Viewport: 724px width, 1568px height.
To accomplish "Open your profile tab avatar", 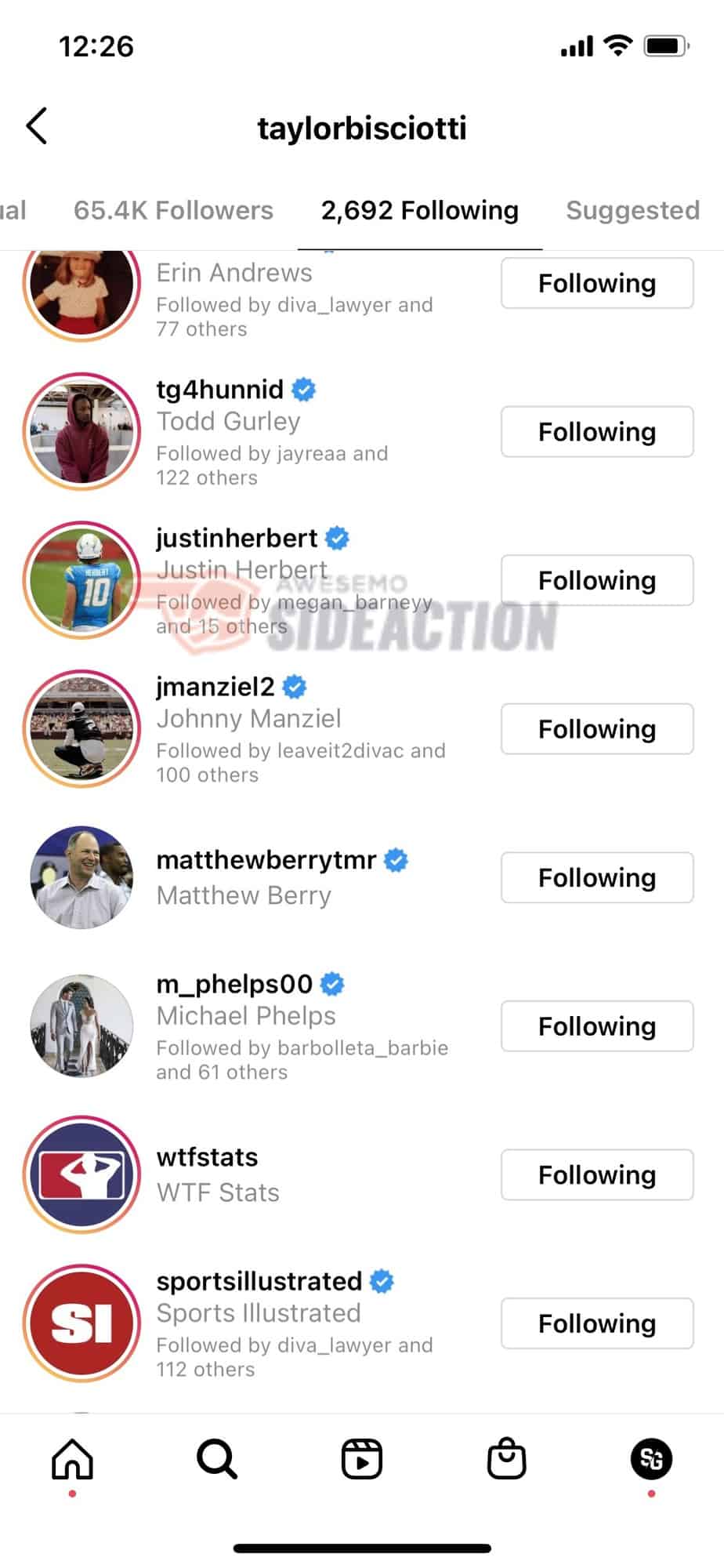I will point(651,1459).
